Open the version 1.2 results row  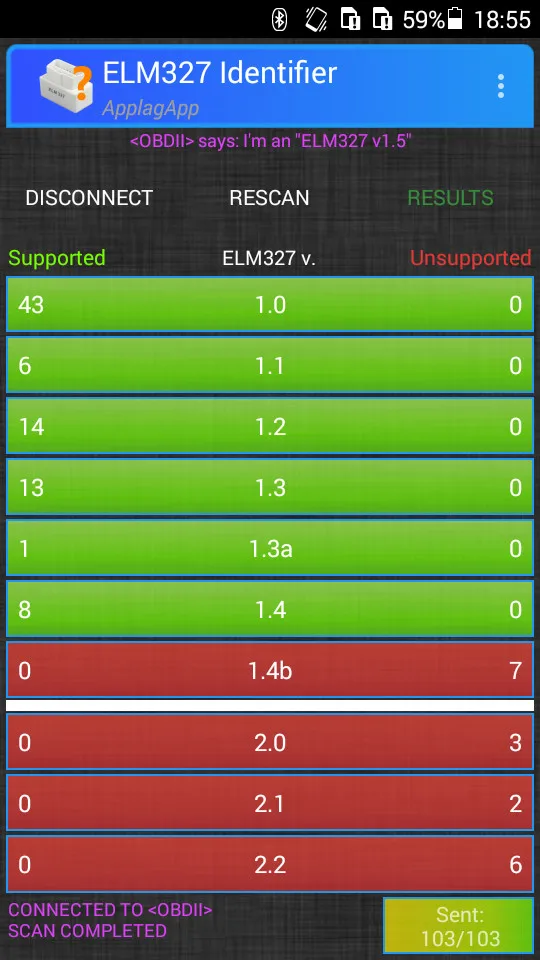(270, 427)
